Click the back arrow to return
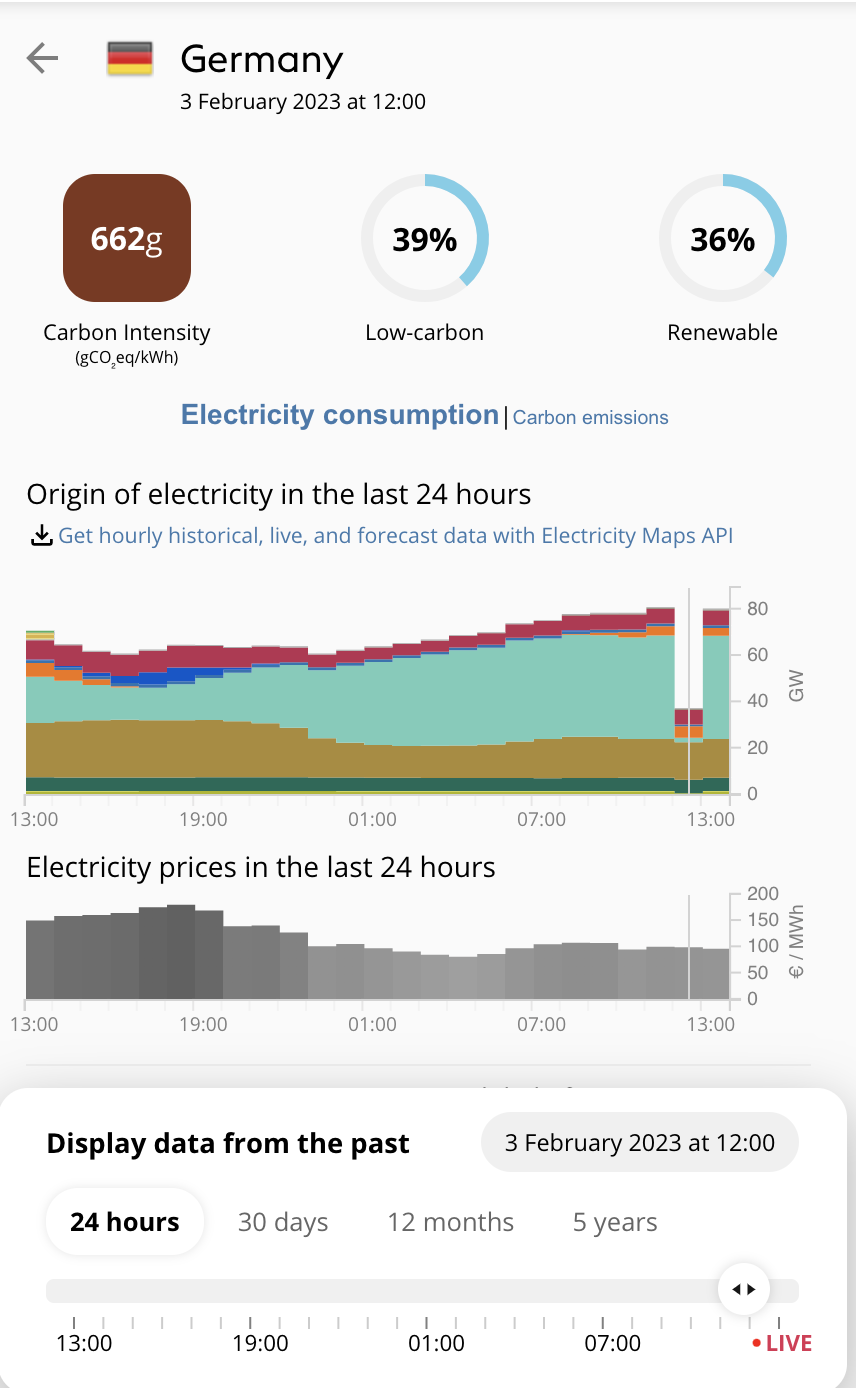 (x=41, y=58)
